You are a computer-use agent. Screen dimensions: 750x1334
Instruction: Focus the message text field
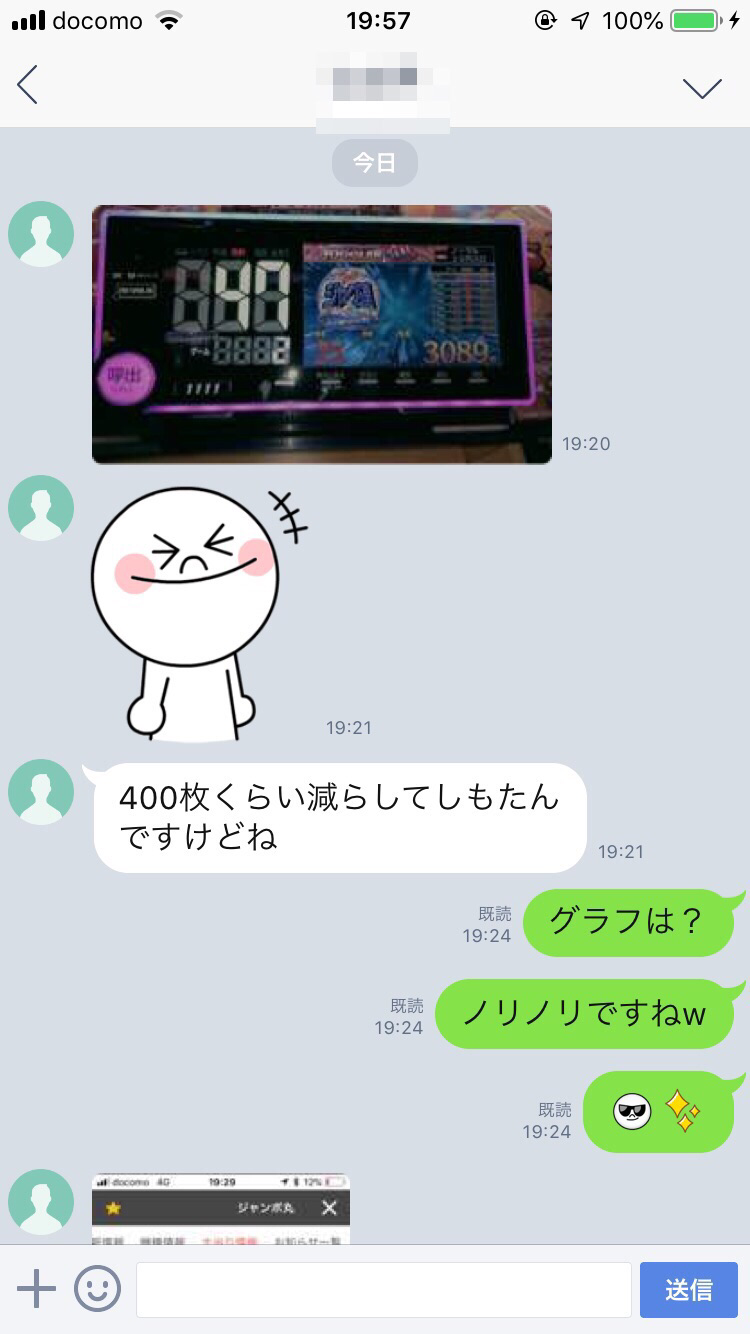[383, 1289]
